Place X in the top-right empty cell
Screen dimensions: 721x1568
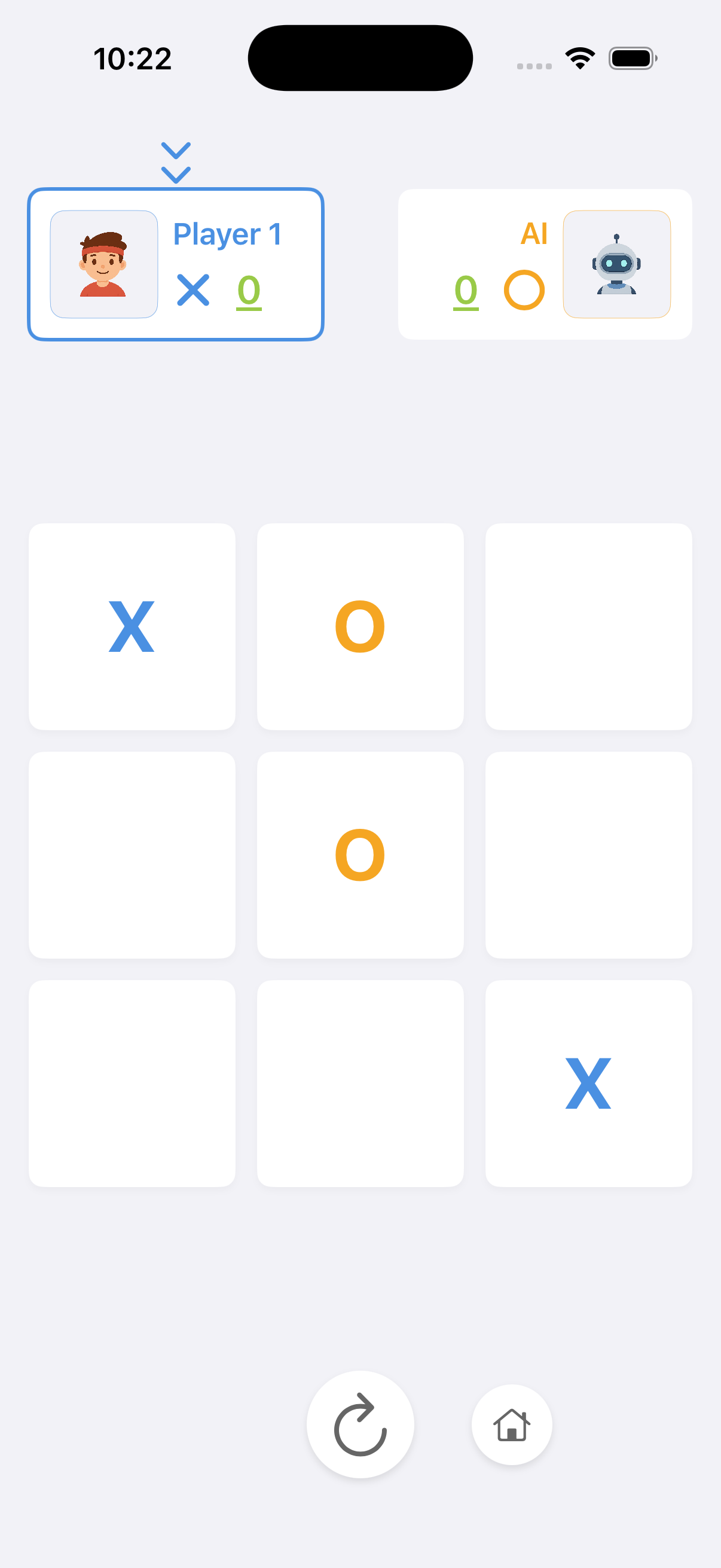click(588, 626)
